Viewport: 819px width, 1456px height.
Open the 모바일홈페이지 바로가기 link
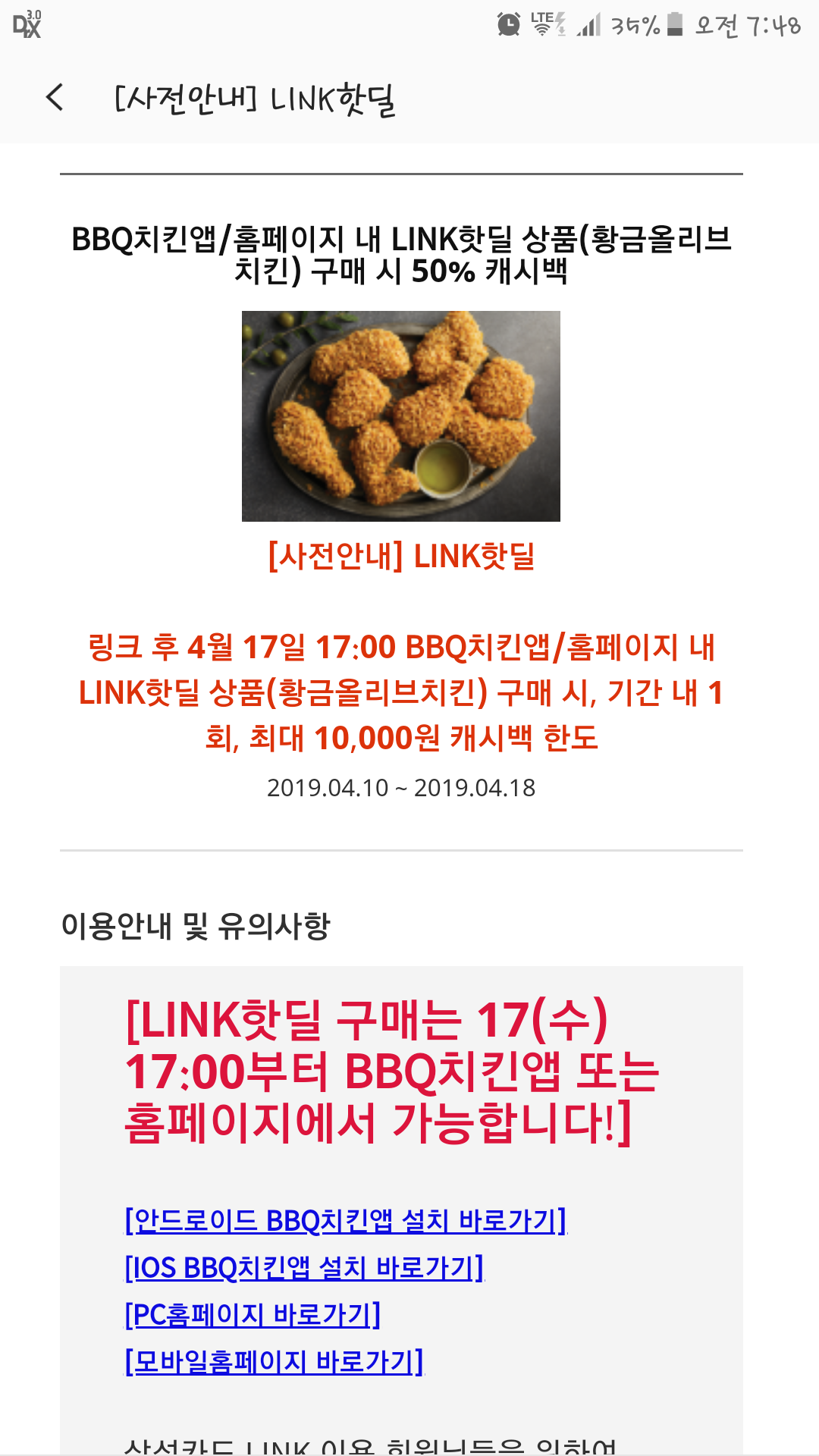tap(274, 1362)
